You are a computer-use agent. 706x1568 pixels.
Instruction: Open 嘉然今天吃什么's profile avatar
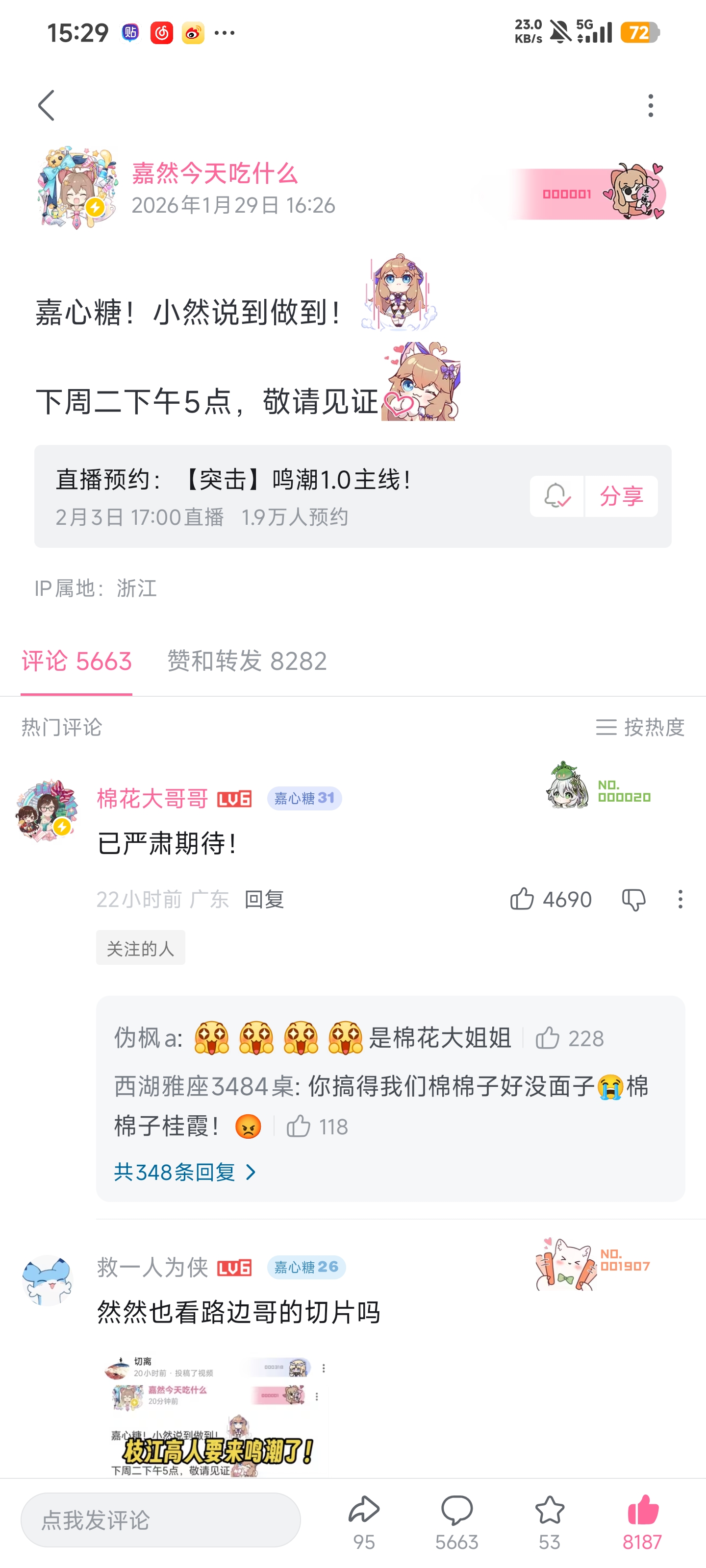[76, 188]
